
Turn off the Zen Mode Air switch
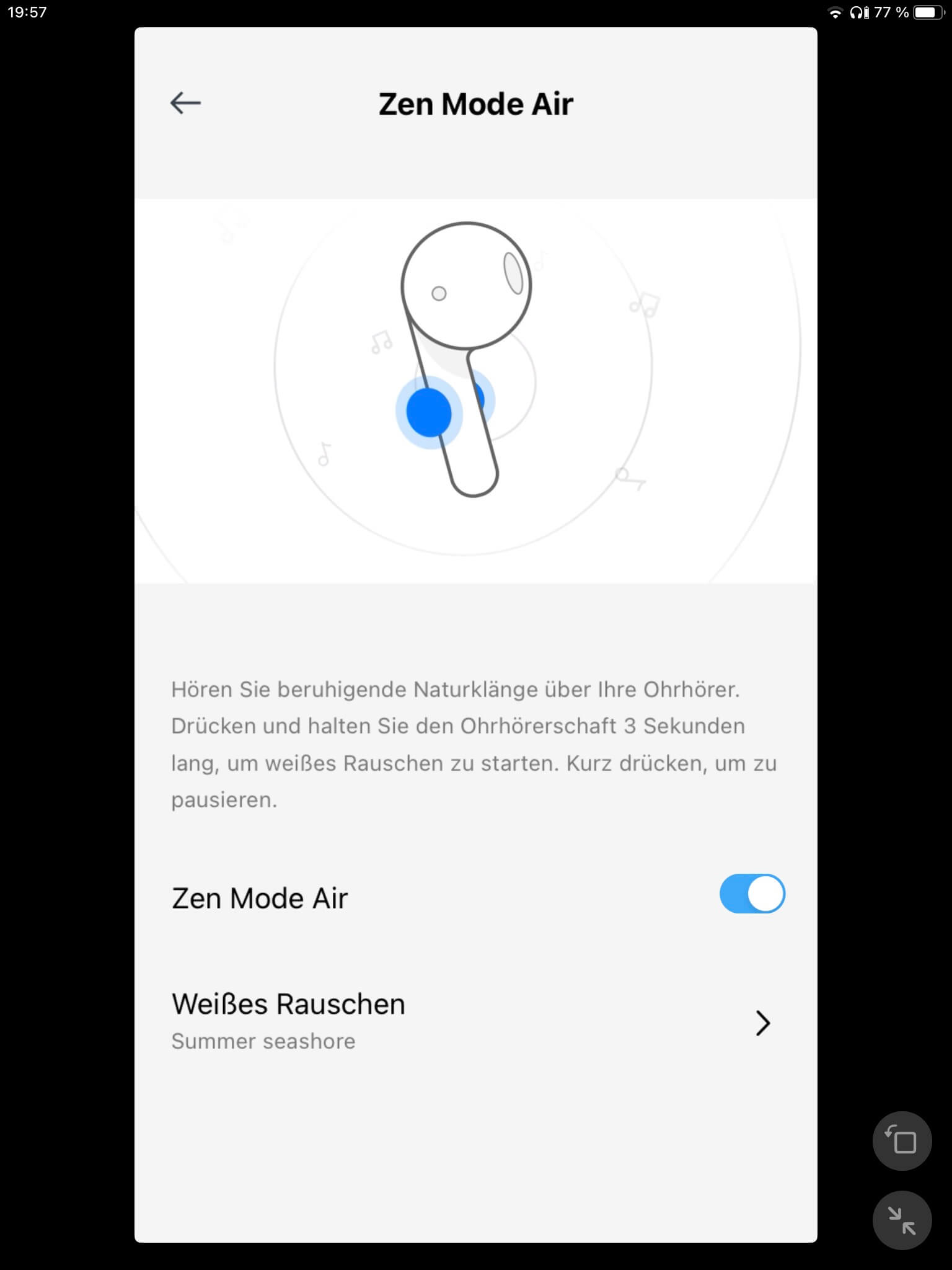pos(752,894)
